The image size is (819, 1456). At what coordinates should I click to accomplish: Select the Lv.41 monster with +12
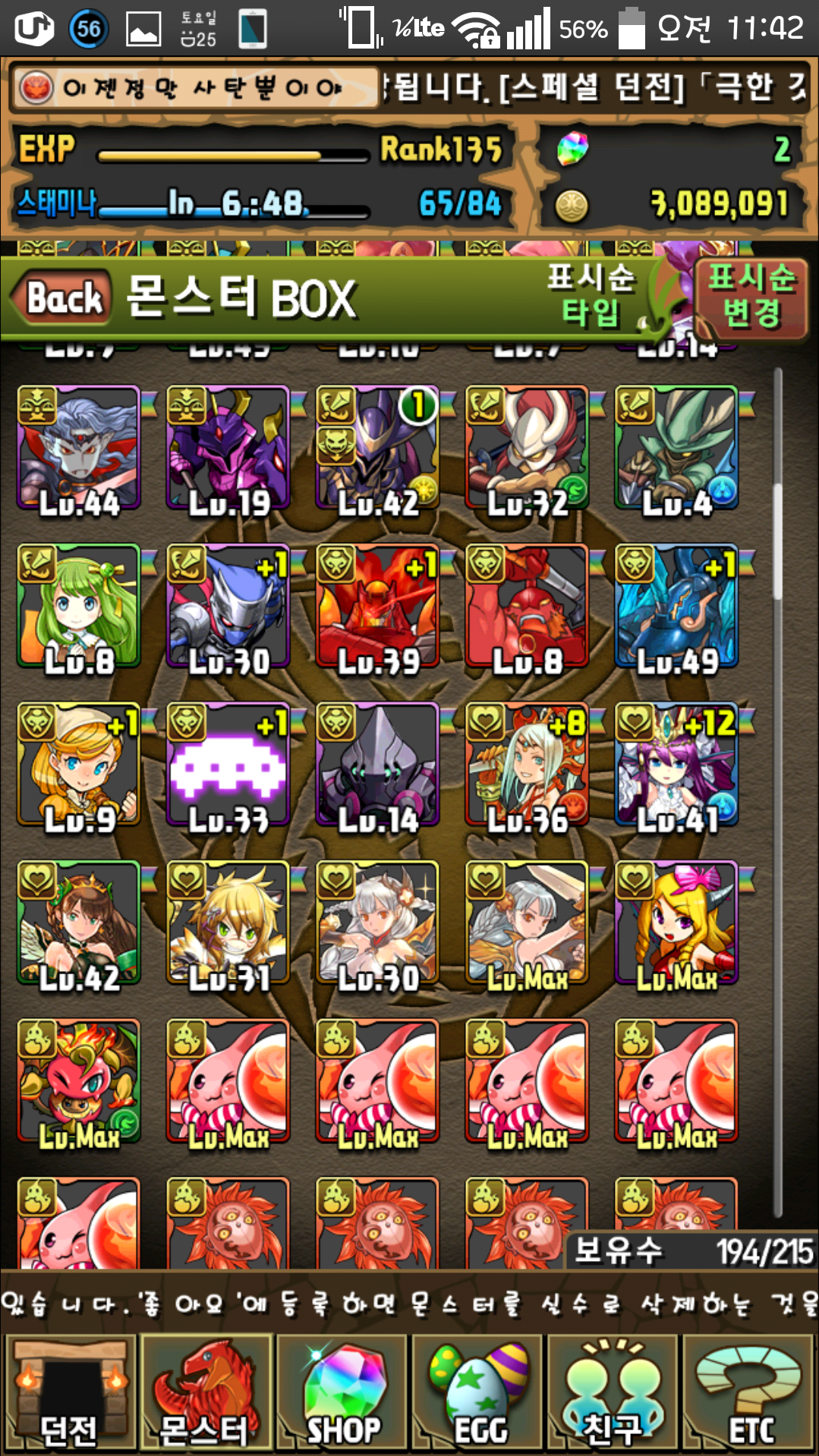(676, 765)
